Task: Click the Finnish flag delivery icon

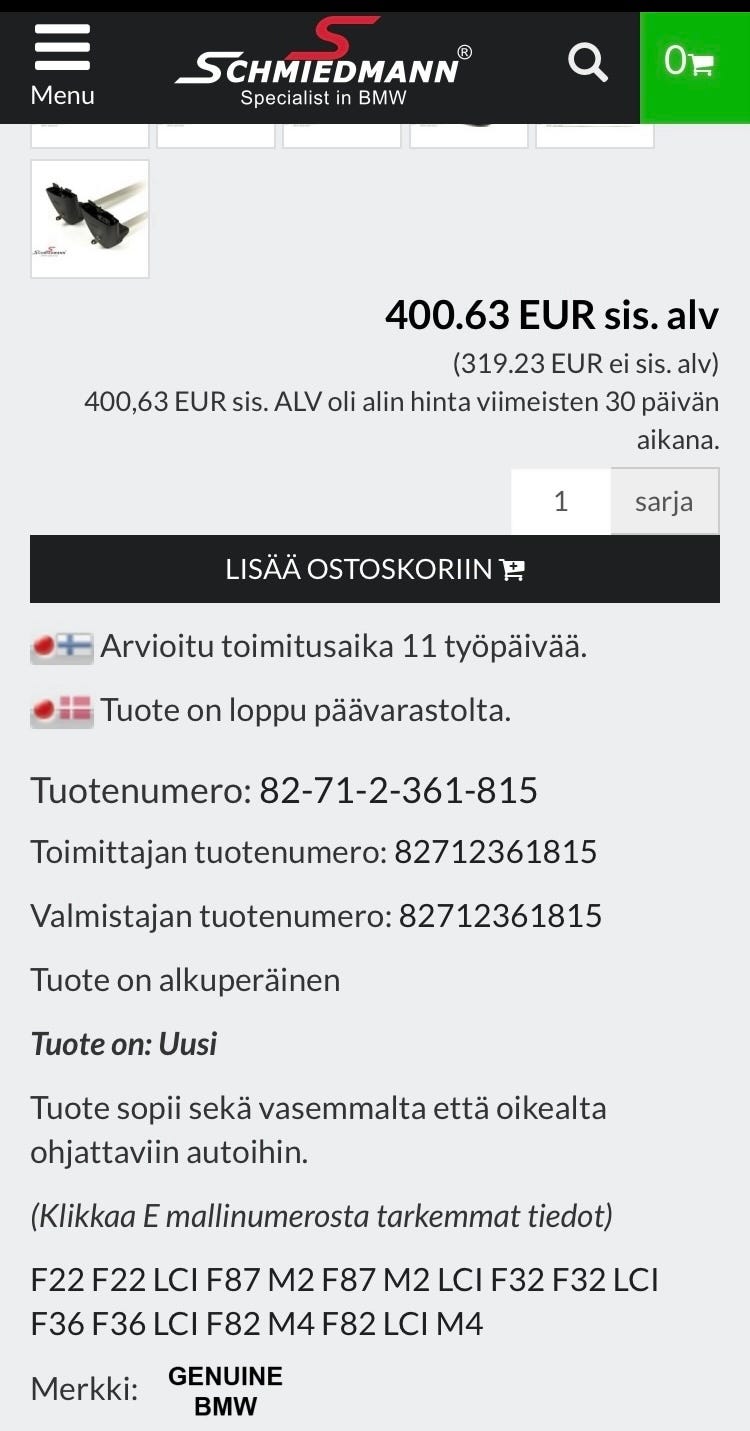Action: tap(63, 648)
